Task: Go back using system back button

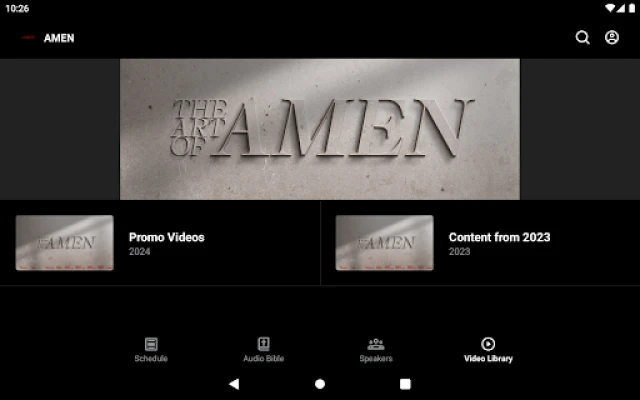Action: [x=234, y=383]
